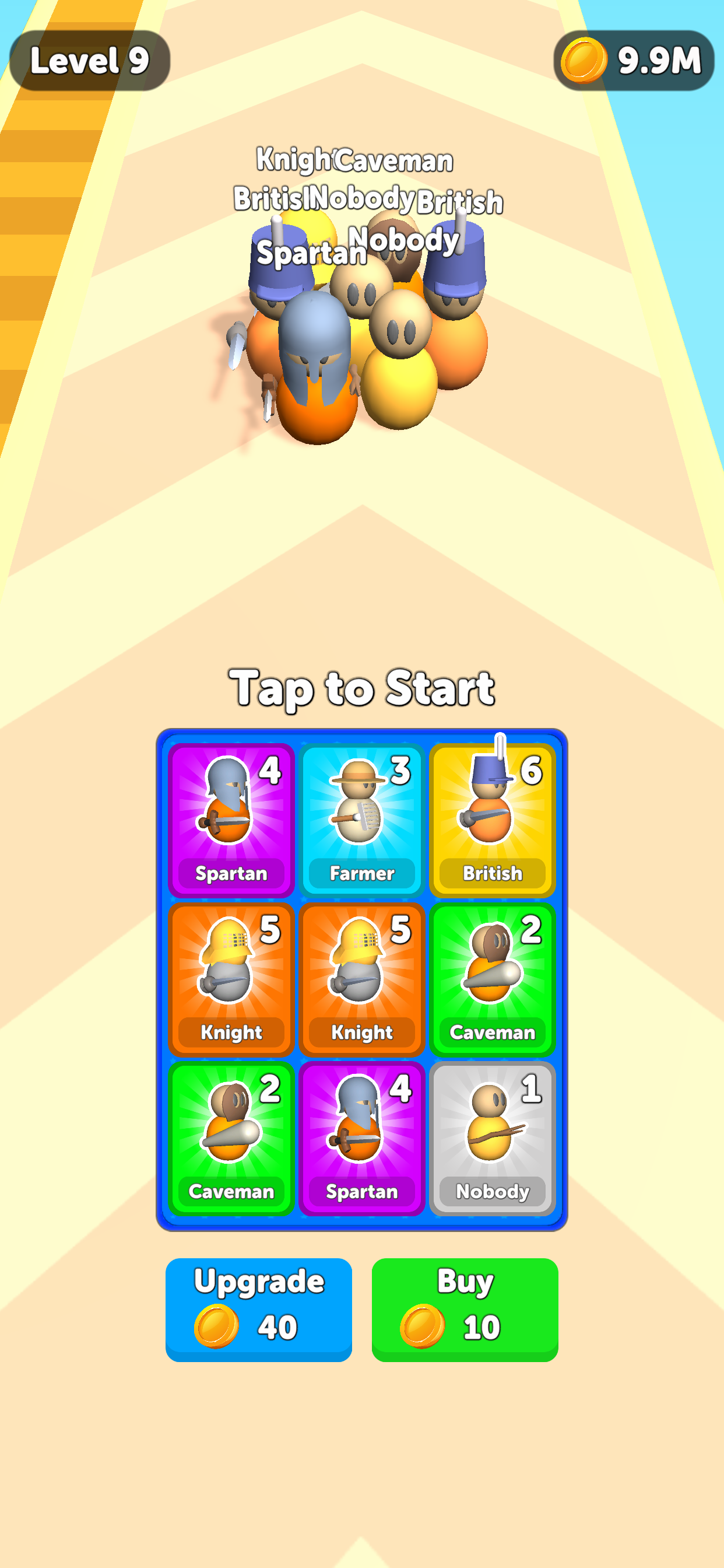Select the level 3 Farmer card
Viewport: 724px width, 1568px height.
click(x=361, y=820)
